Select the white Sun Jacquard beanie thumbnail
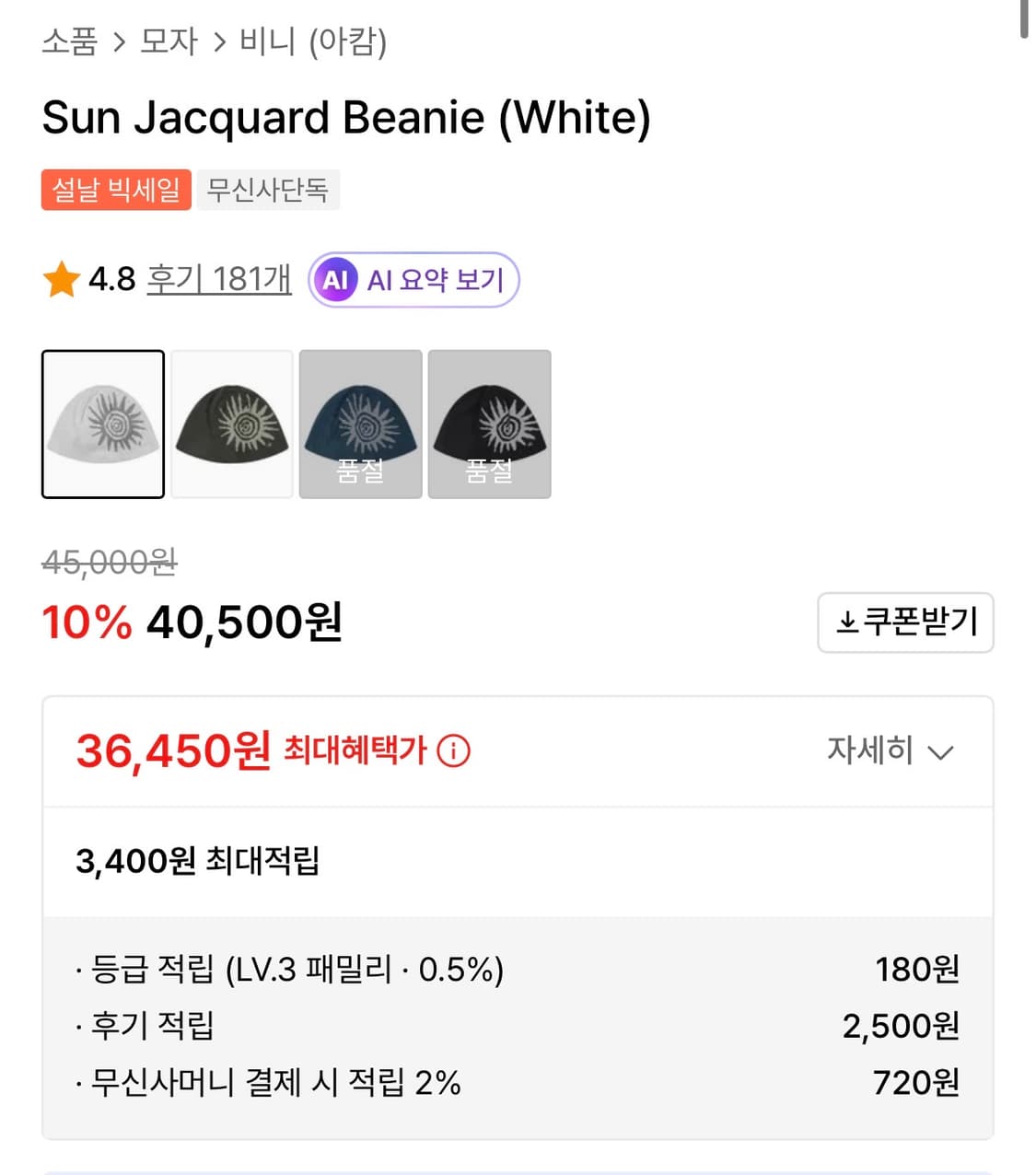Image resolution: width=1036 pixels, height=1175 pixels. tap(102, 424)
